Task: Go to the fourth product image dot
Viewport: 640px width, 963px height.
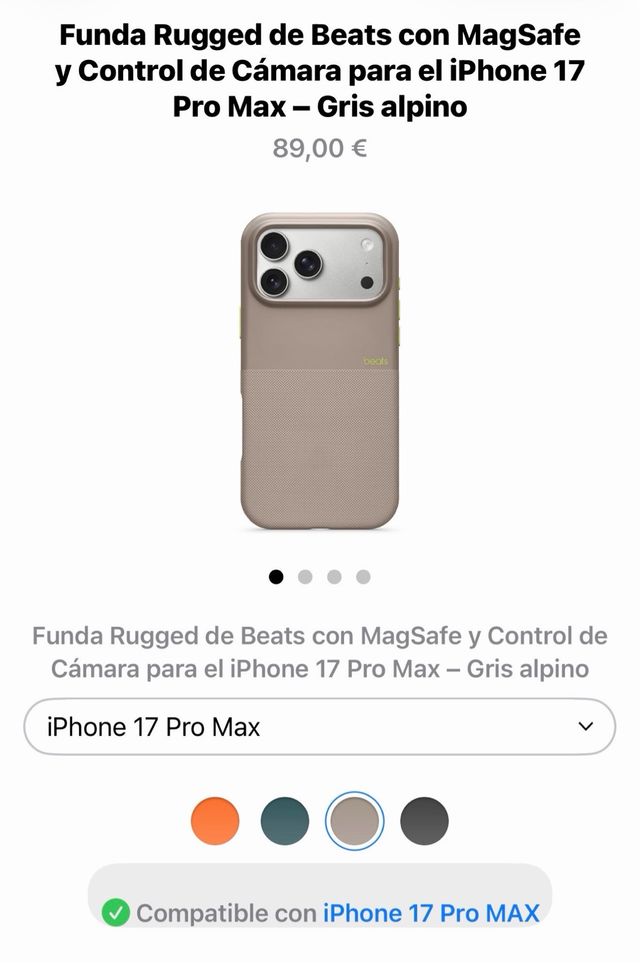Action: pyautogui.click(x=363, y=577)
